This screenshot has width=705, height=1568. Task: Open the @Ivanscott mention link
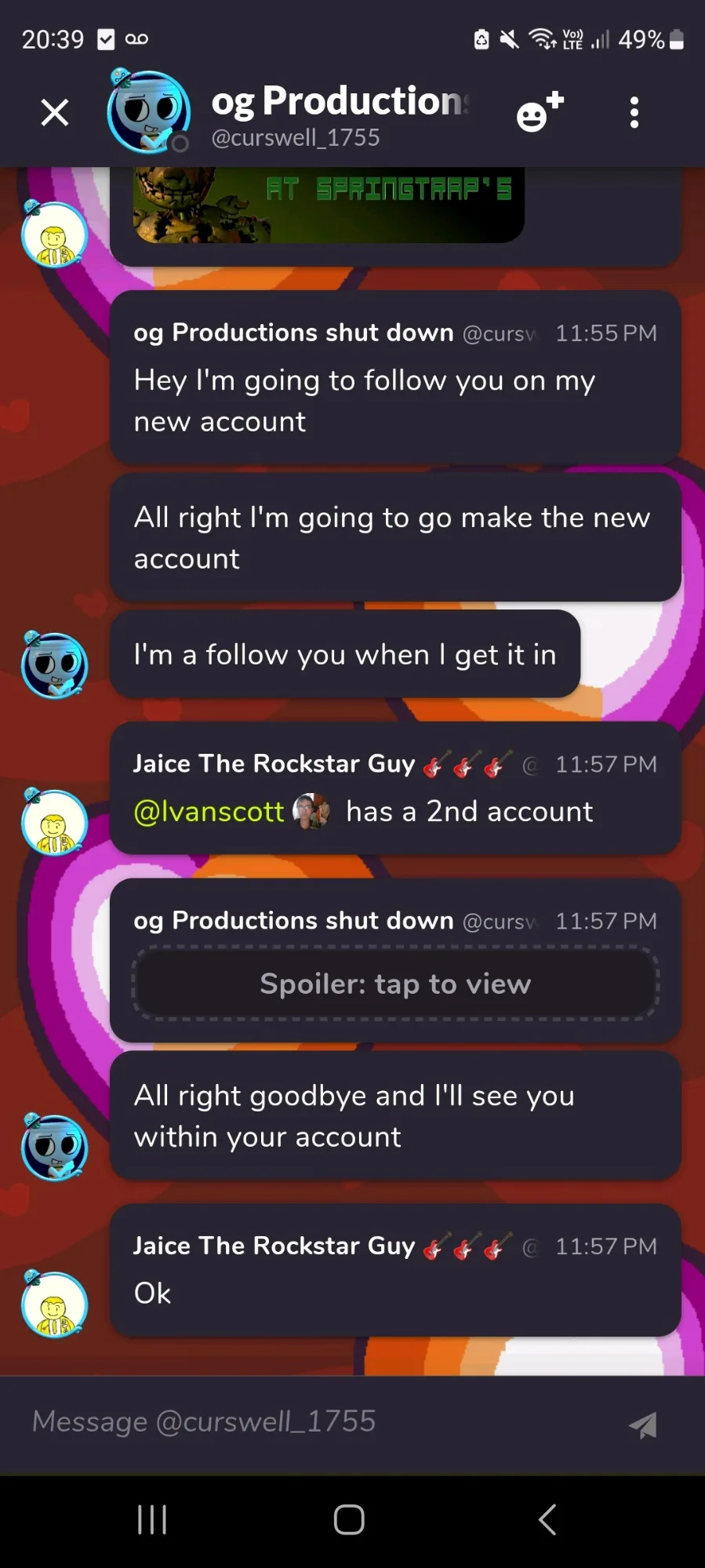click(x=209, y=811)
